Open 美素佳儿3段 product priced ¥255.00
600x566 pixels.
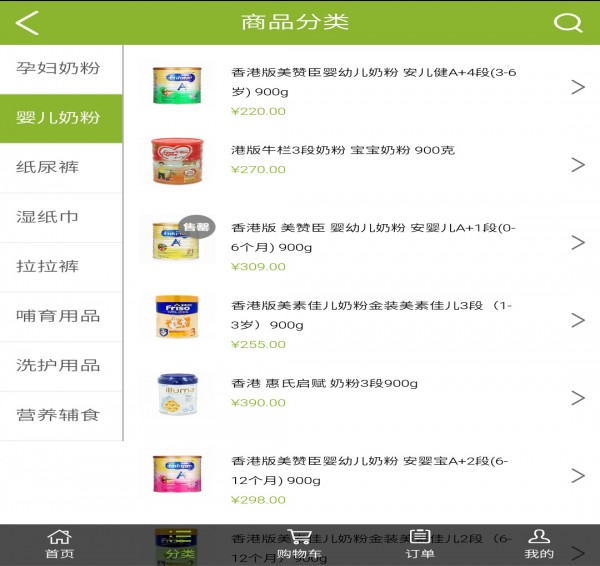pos(370,320)
